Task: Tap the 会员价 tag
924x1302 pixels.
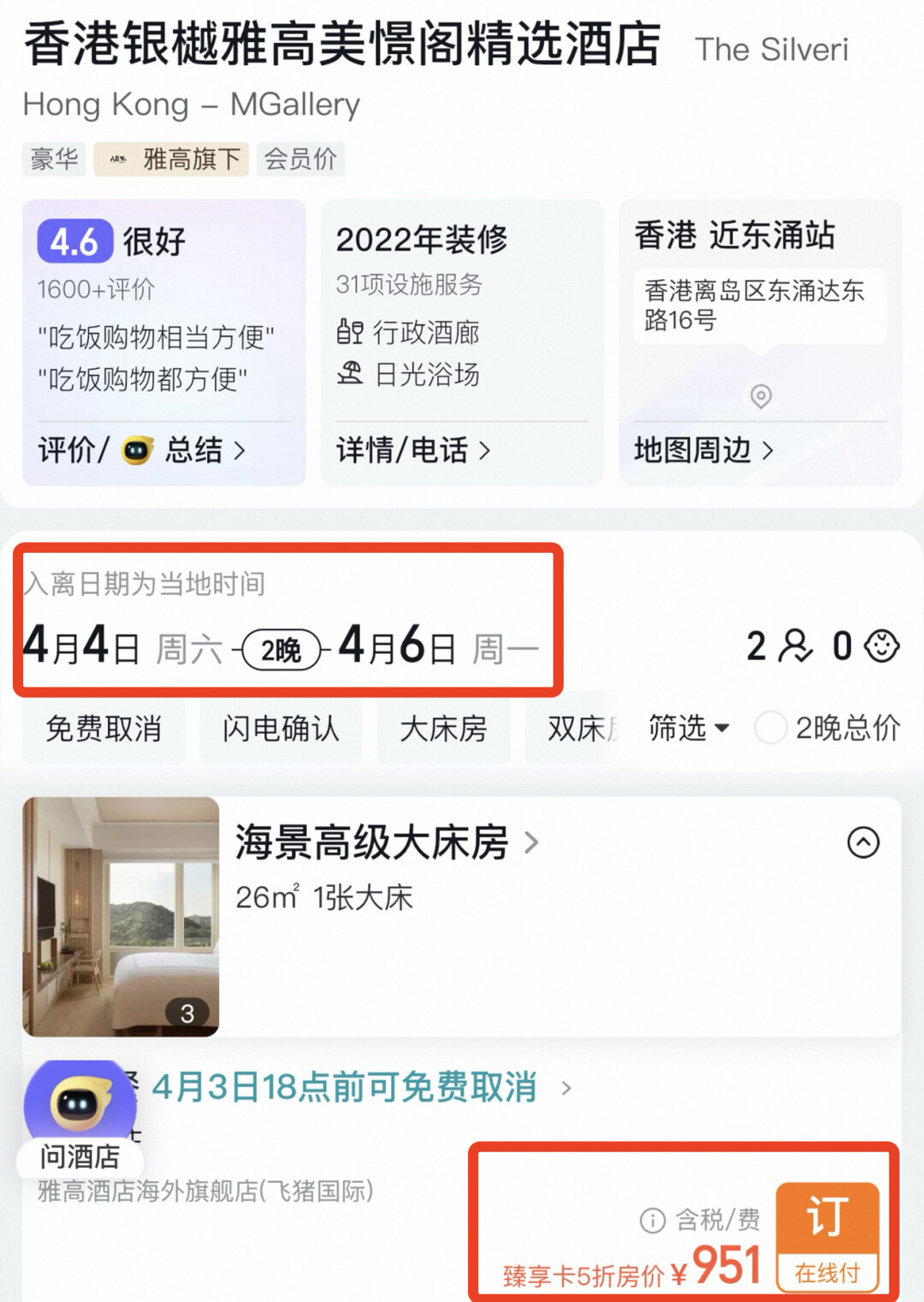Action: pyautogui.click(x=300, y=159)
